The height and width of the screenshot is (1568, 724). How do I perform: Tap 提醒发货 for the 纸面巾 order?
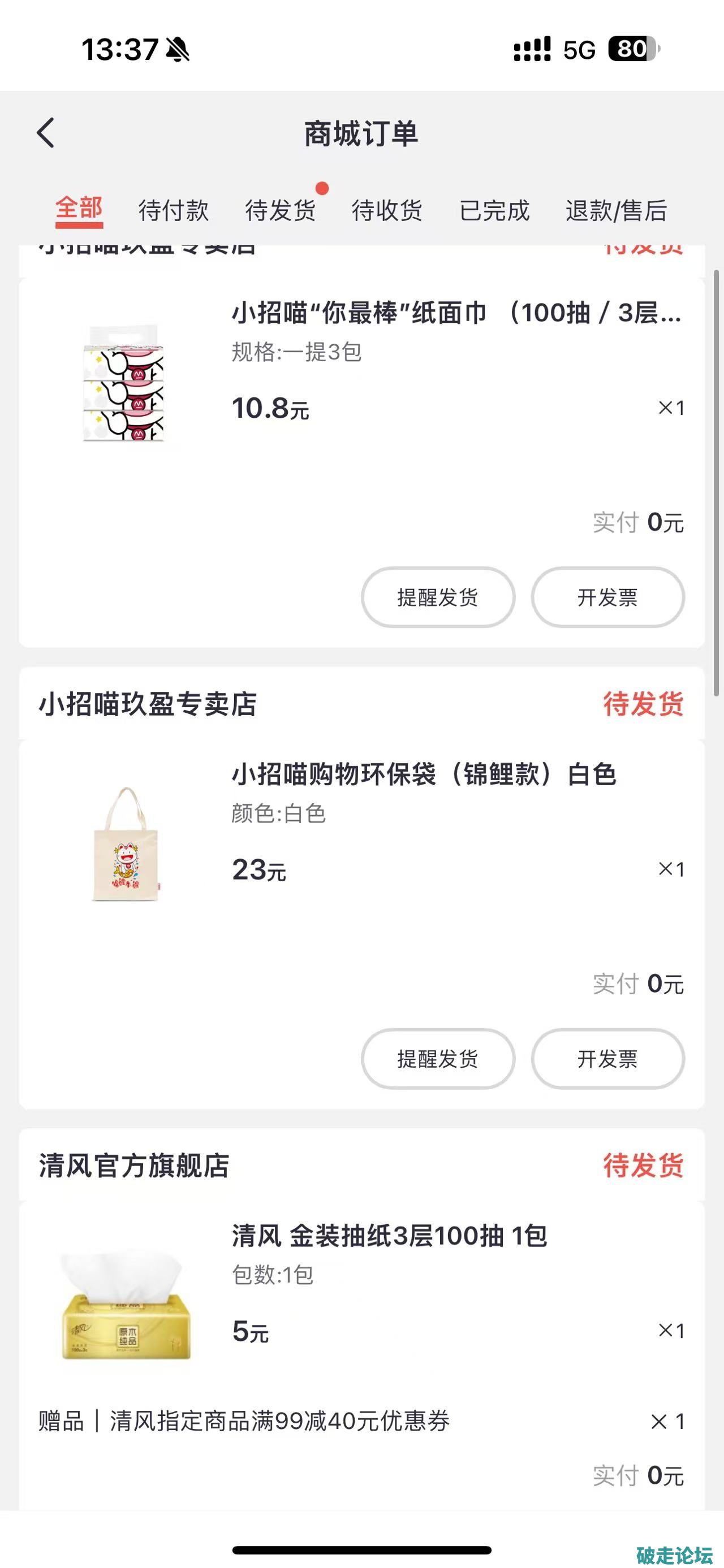[438, 597]
